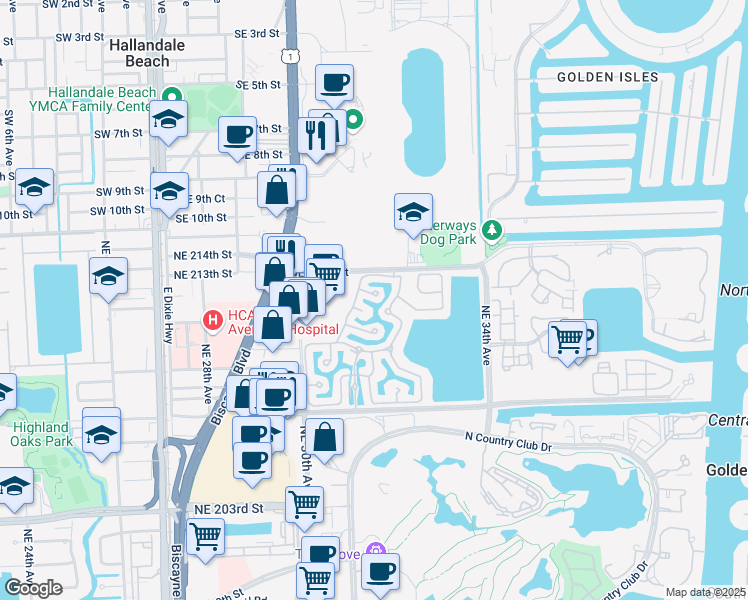Screen dimensions: 748x600
Task: Tap the school marker beside Waterways Dog Park
Action: click(414, 215)
